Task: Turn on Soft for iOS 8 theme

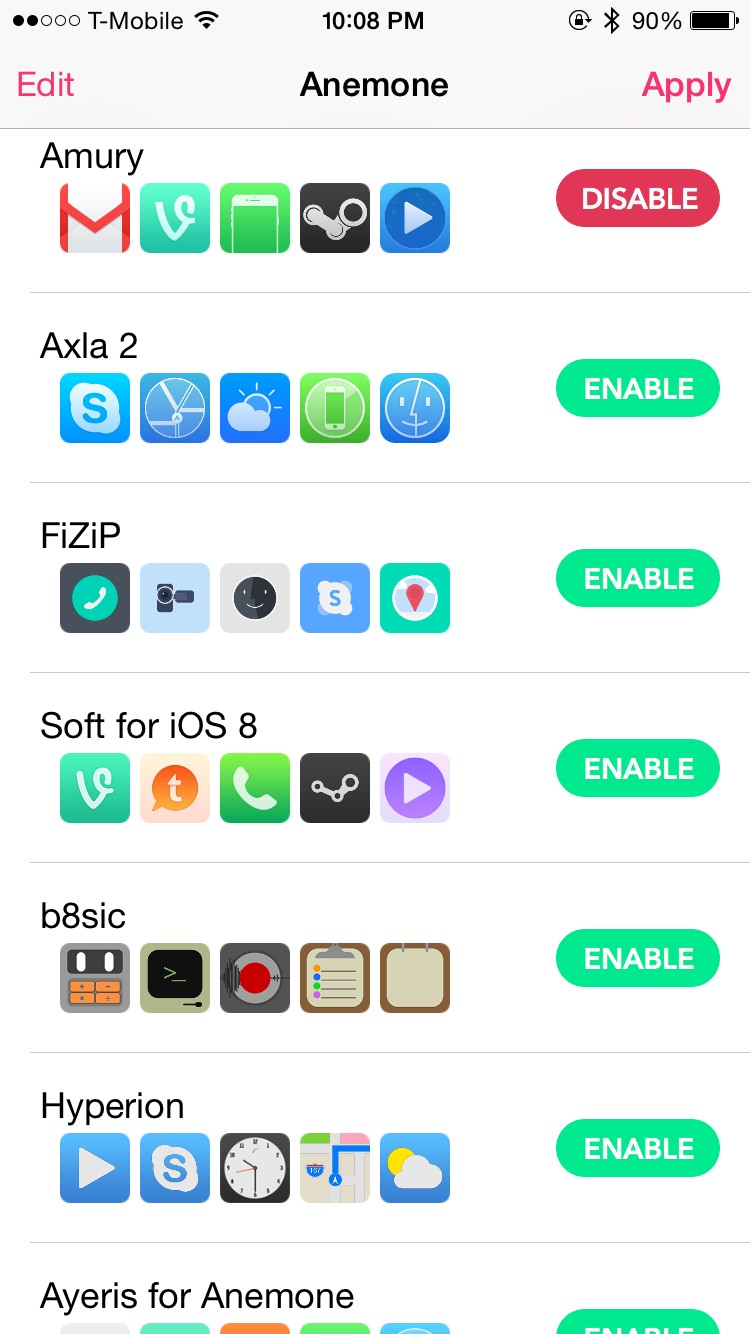Action: click(638, 768)
